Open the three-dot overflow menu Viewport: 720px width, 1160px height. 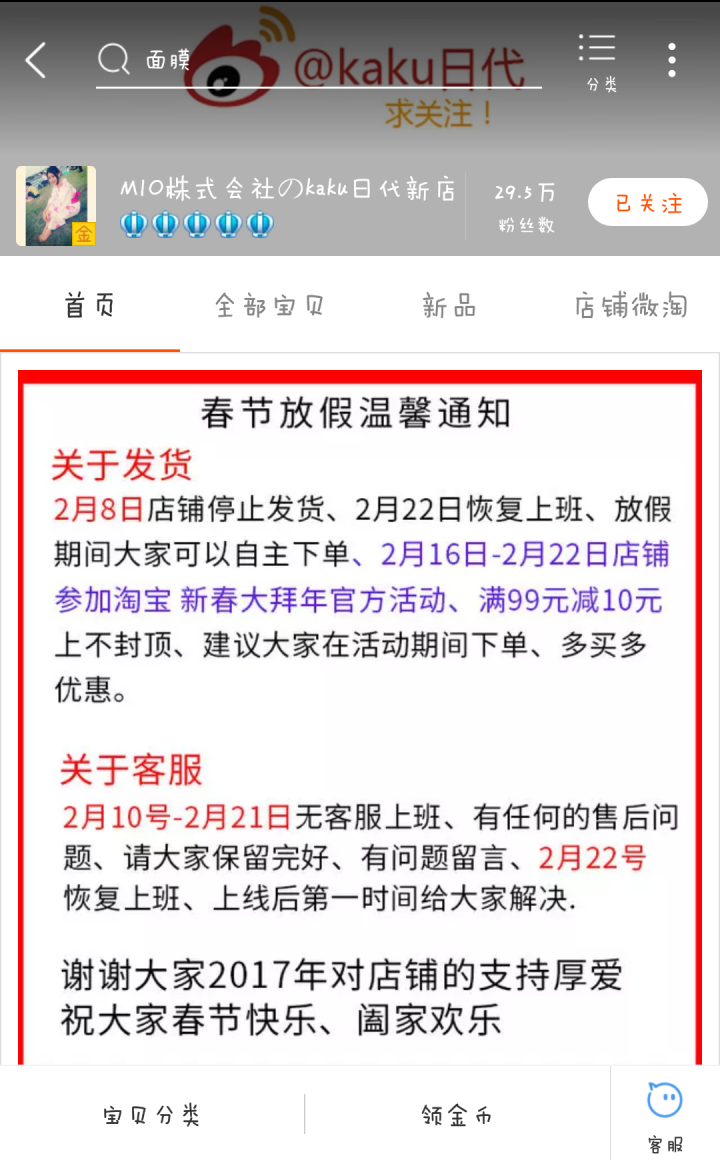point(672,61)
